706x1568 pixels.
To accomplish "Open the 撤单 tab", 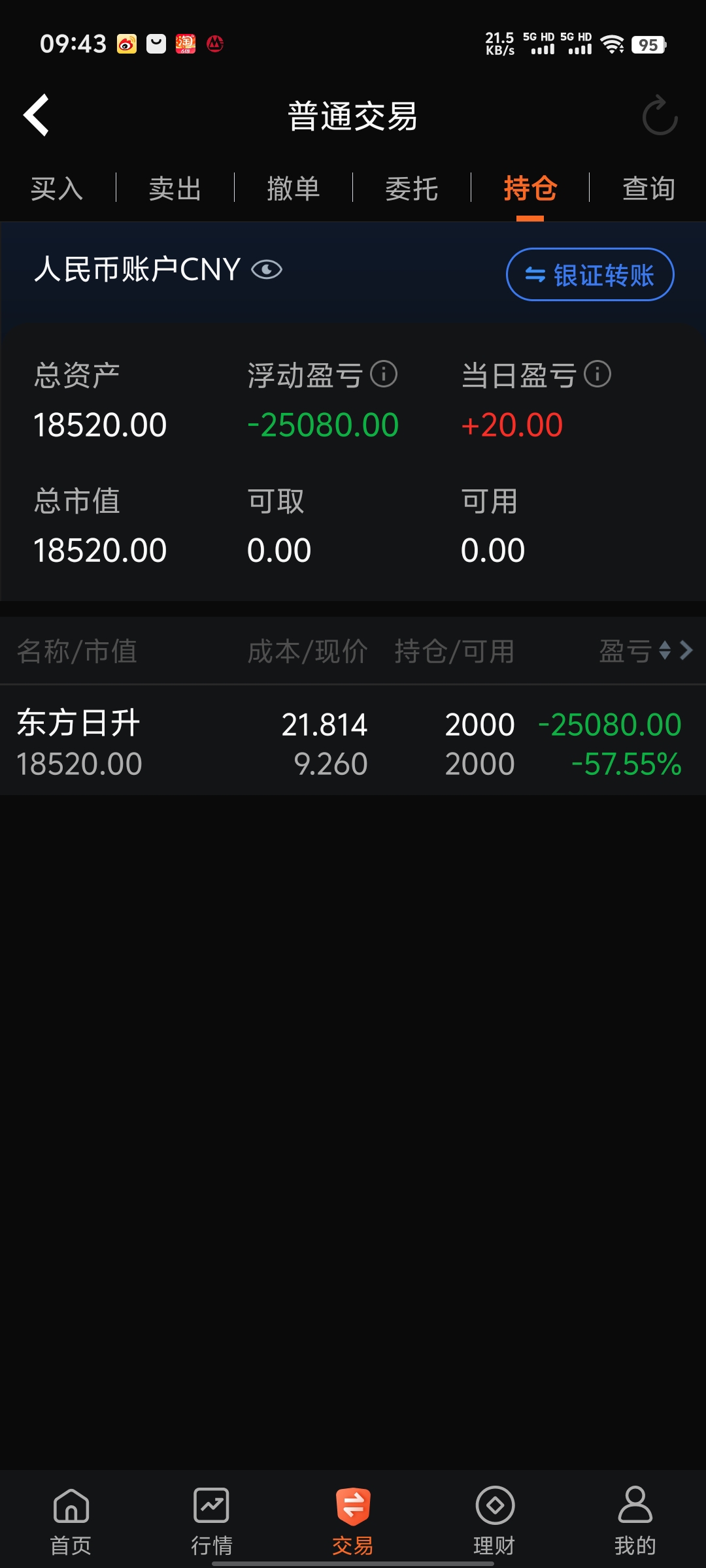I will 294,189.
